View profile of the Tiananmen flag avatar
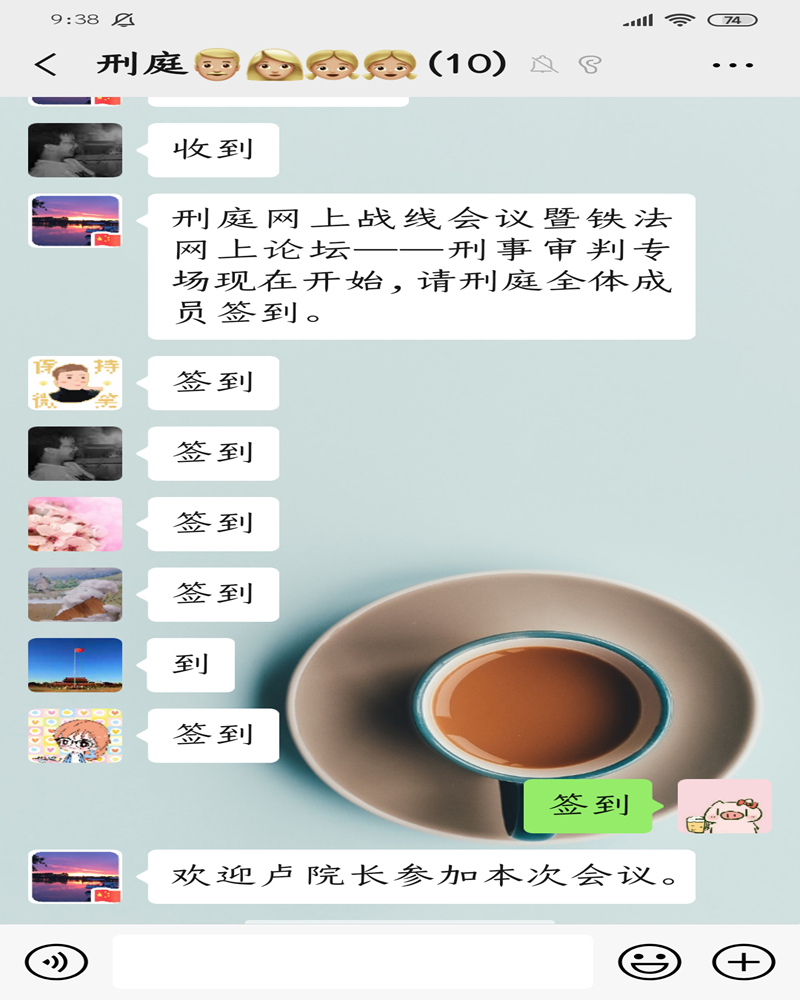This screenshot has width=800, height=1000. click(x=75, y=664)
